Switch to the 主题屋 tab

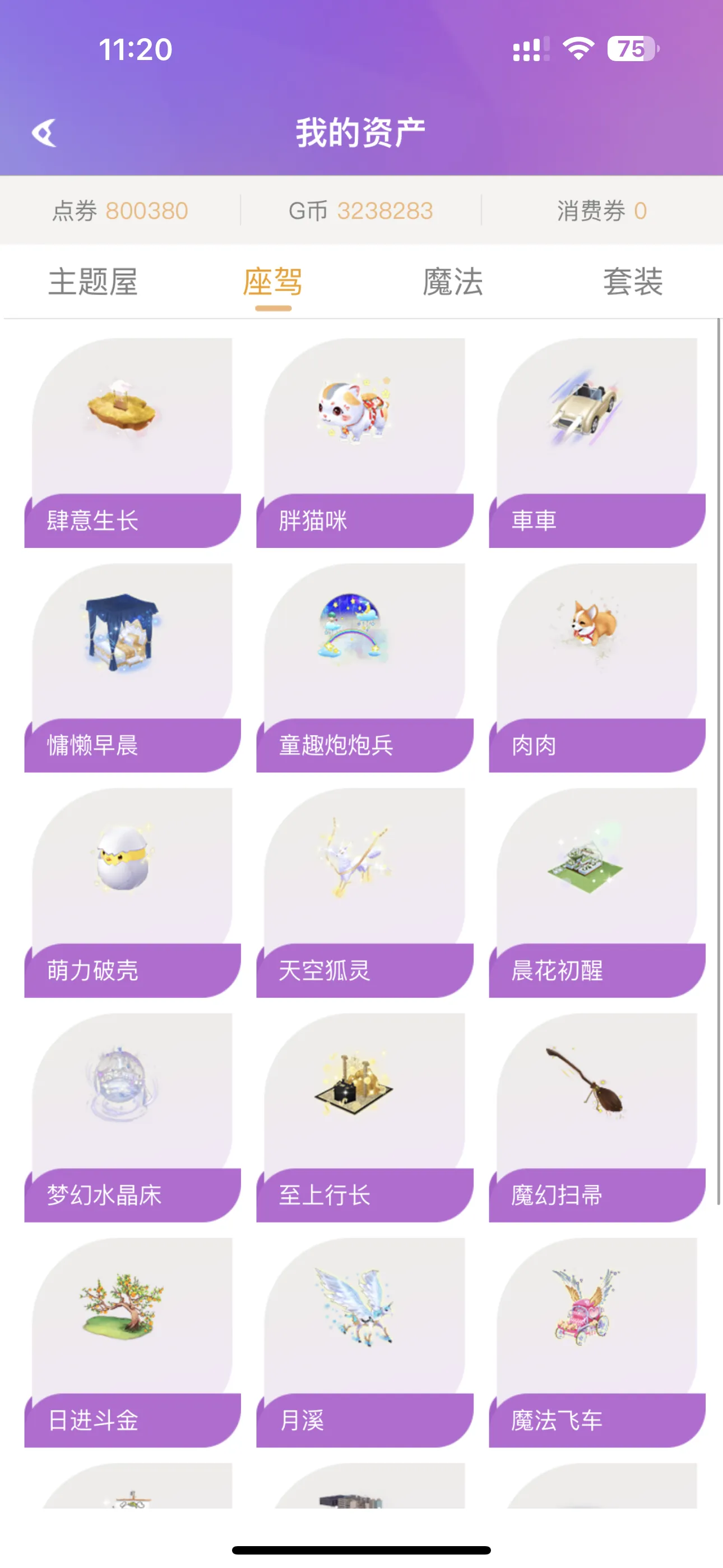point(93,282)
